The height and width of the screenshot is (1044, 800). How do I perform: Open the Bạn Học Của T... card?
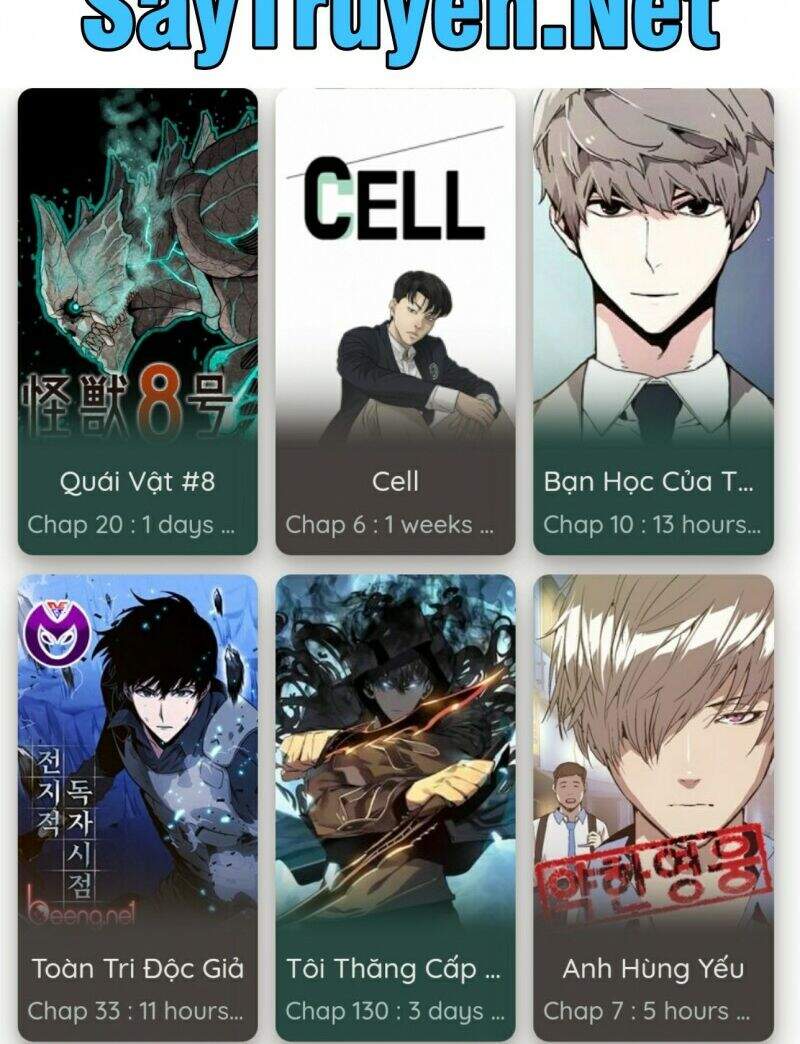(653, 320)
